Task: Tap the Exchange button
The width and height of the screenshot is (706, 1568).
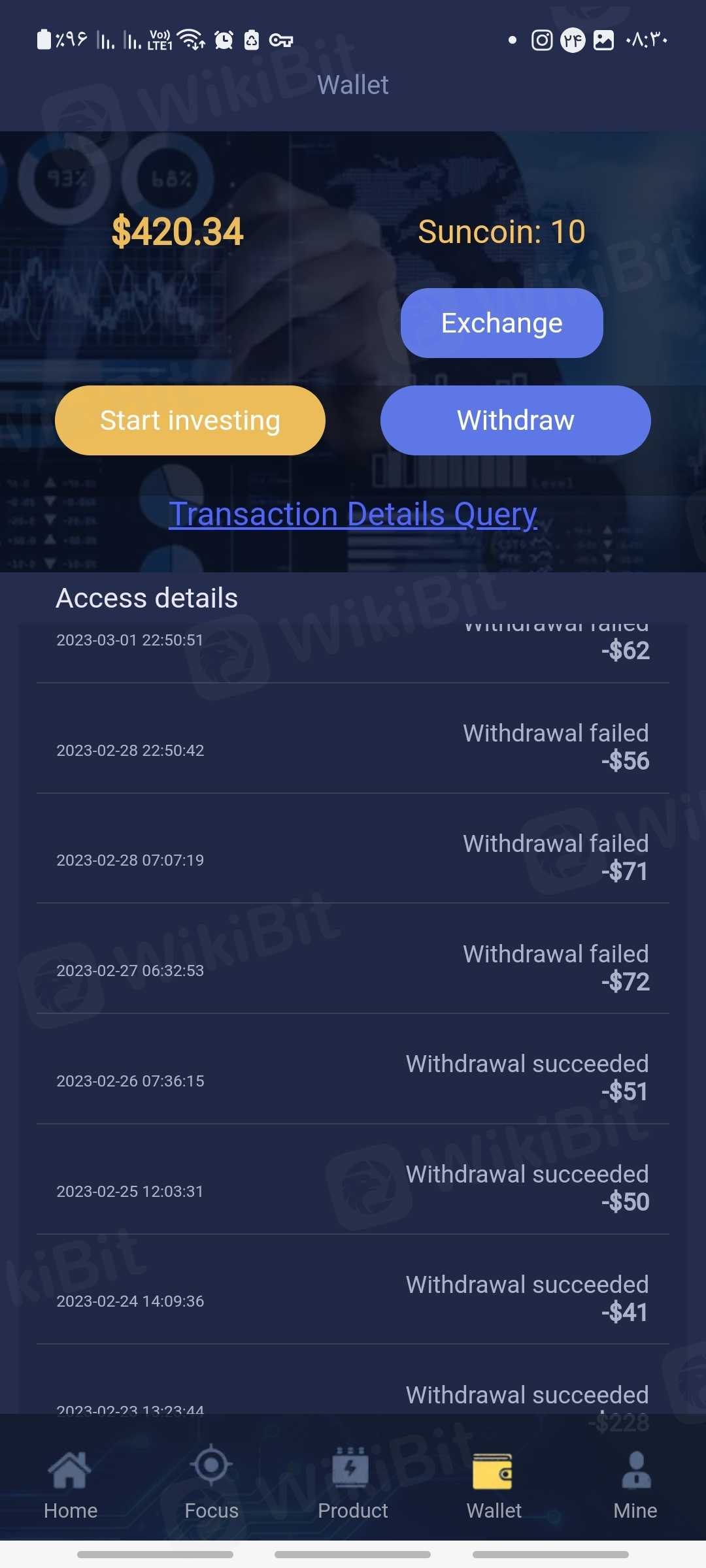Action: click(x=501, y=323)
